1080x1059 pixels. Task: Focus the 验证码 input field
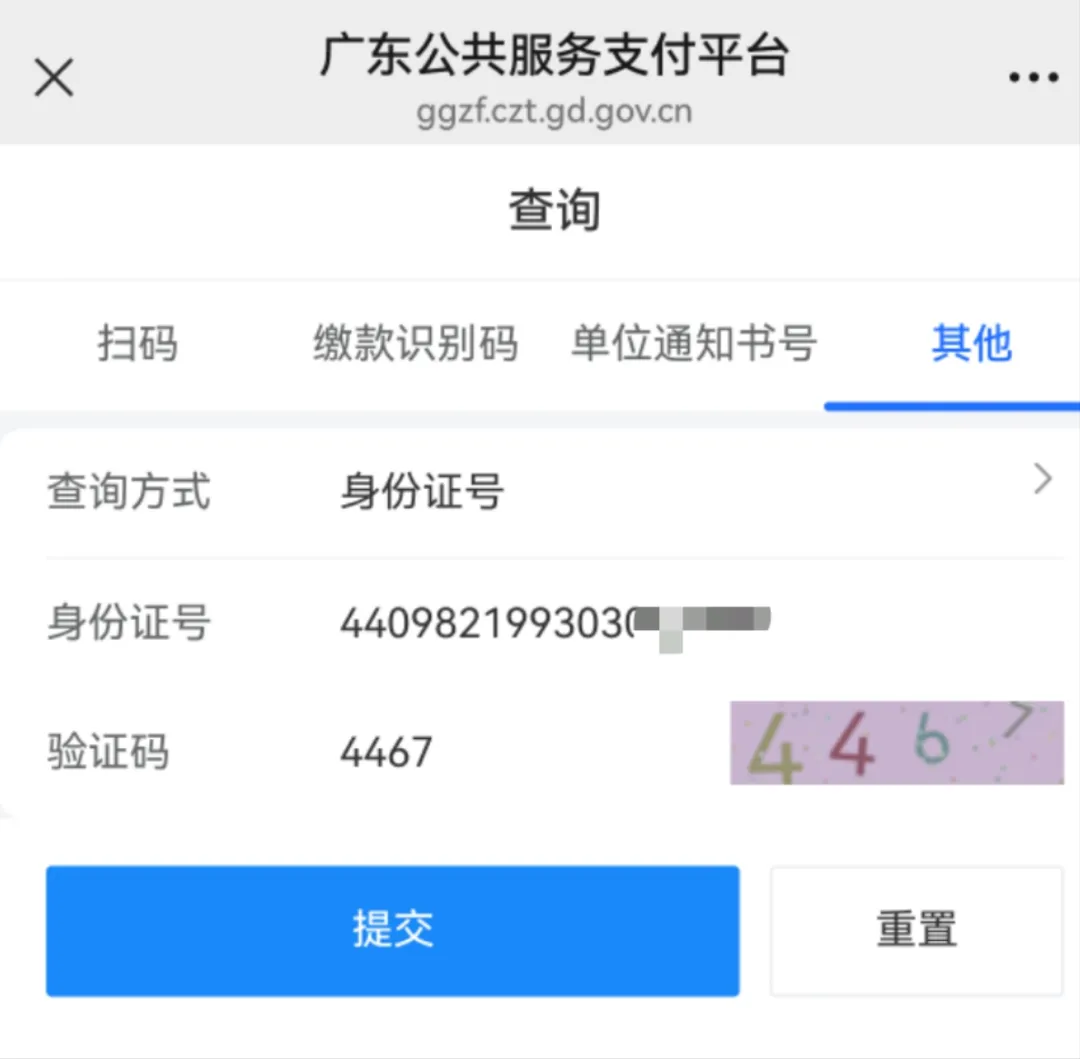520,751
